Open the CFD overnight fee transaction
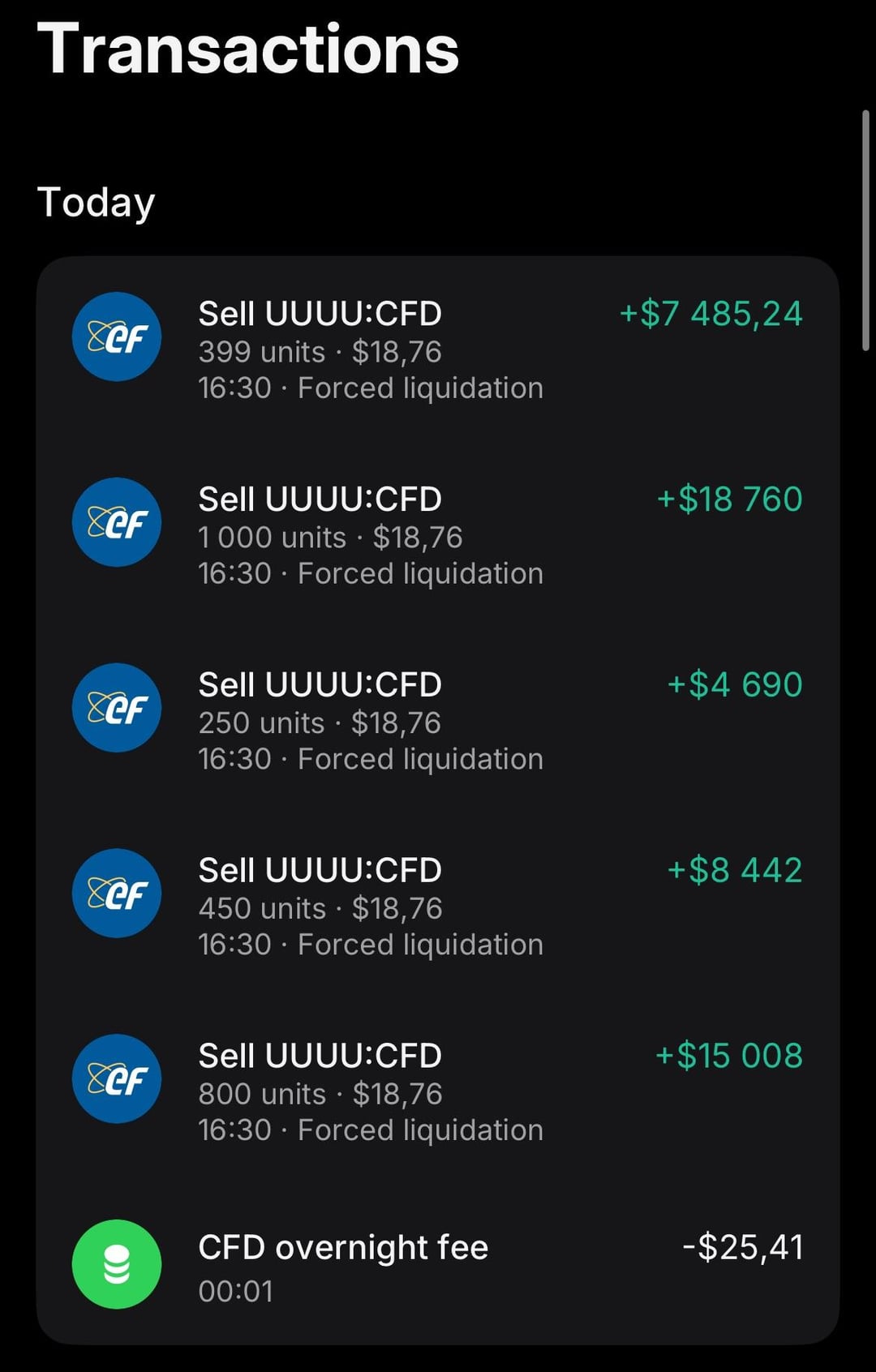 pyautogui.click(x=438, y=1267)
